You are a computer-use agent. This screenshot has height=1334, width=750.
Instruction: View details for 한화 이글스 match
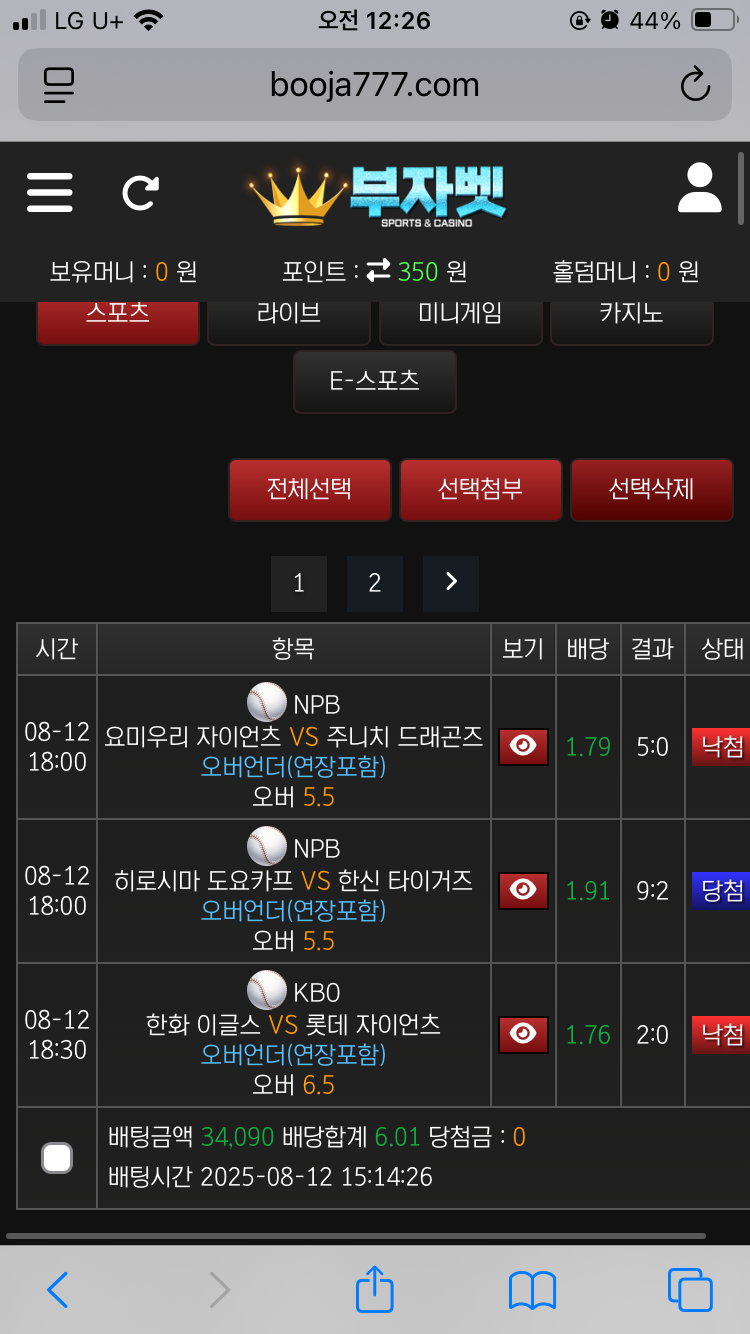tap(523, 1035)
